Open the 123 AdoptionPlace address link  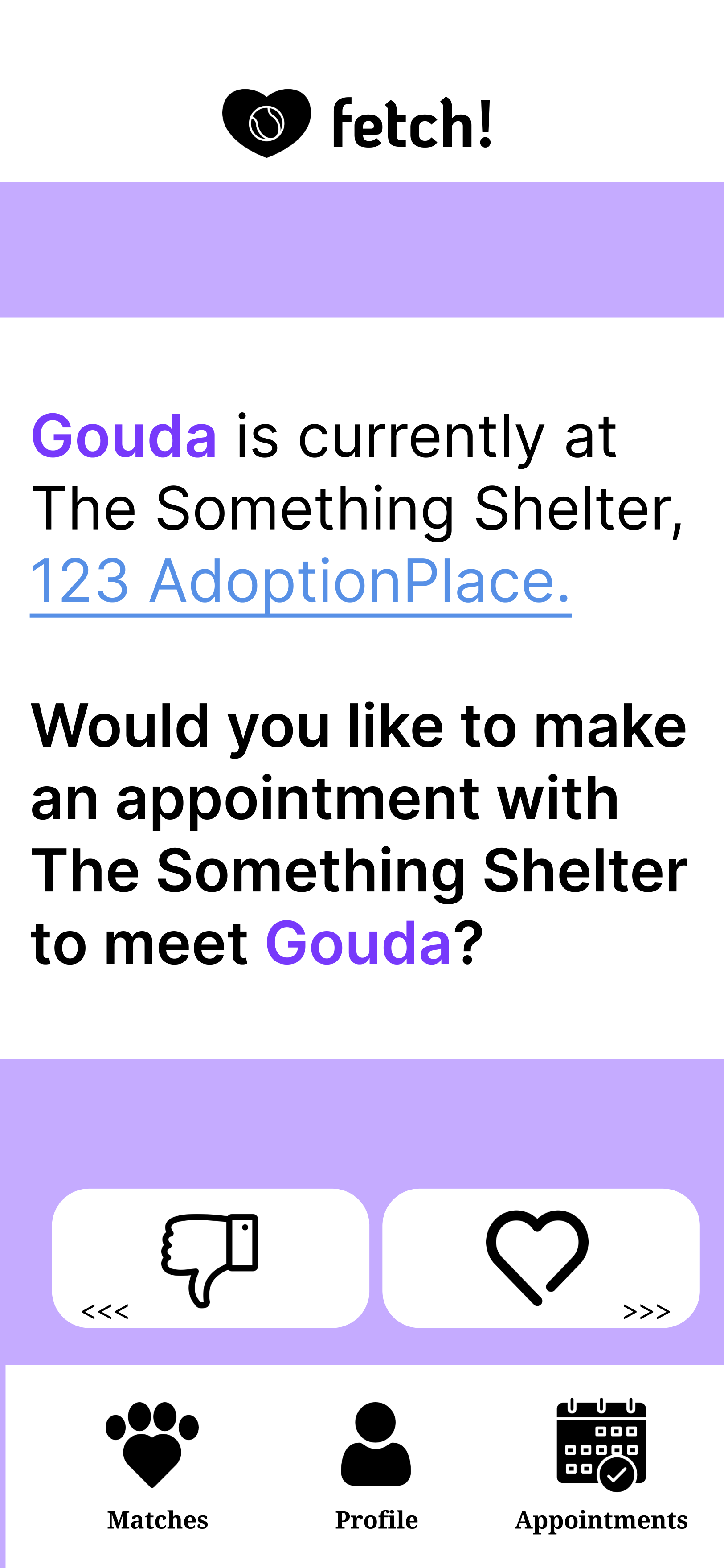click(300, 581)
